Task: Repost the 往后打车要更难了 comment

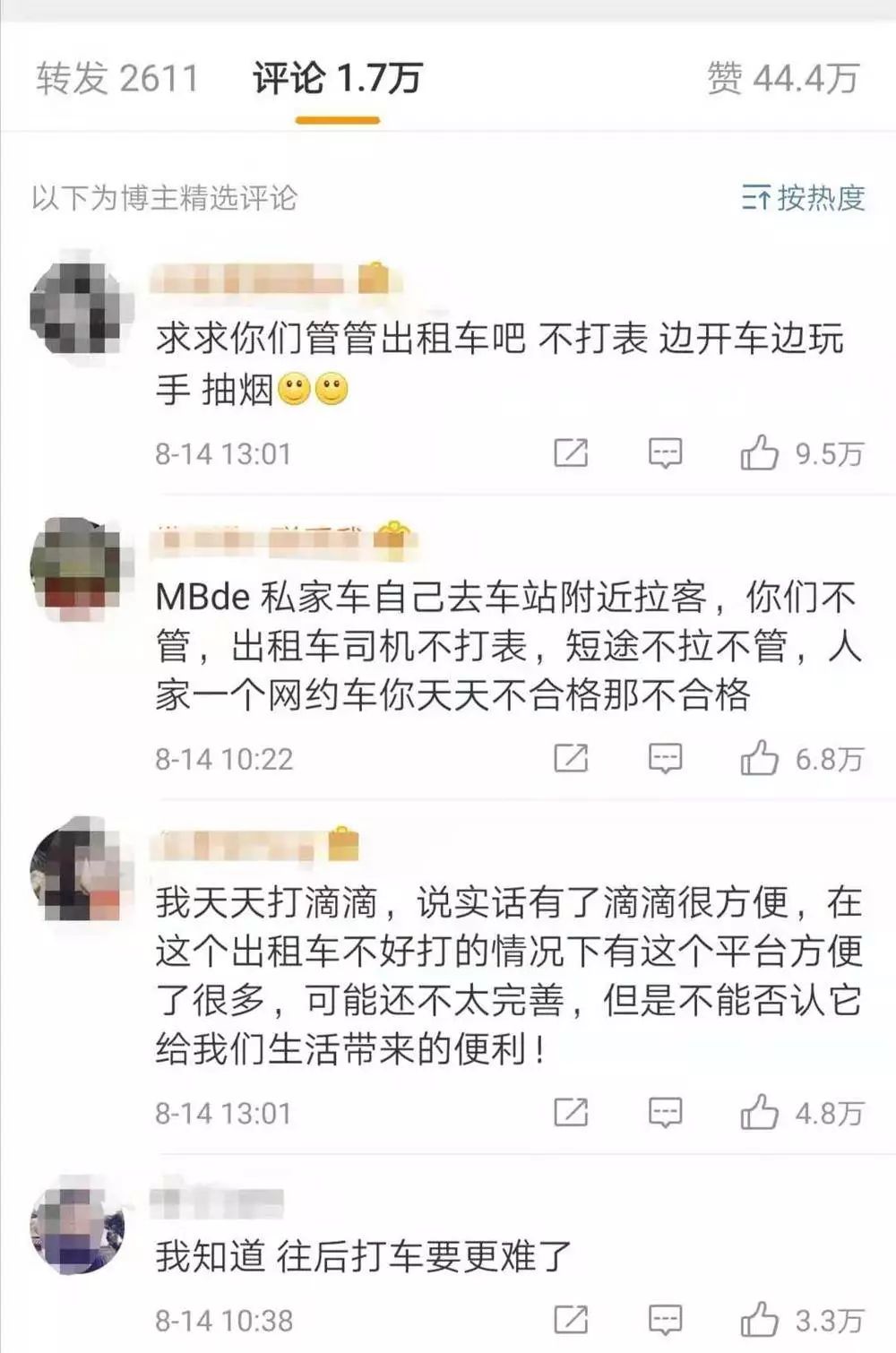Action: click(571, 1320)
